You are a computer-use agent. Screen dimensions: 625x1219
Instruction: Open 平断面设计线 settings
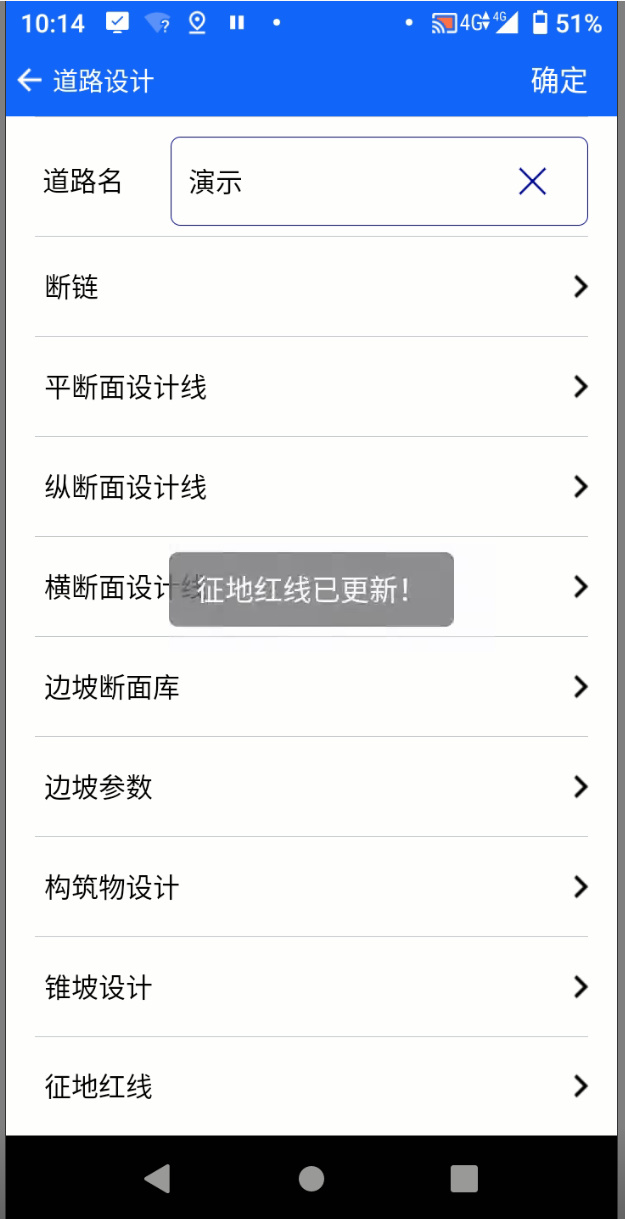click(311, 387)
